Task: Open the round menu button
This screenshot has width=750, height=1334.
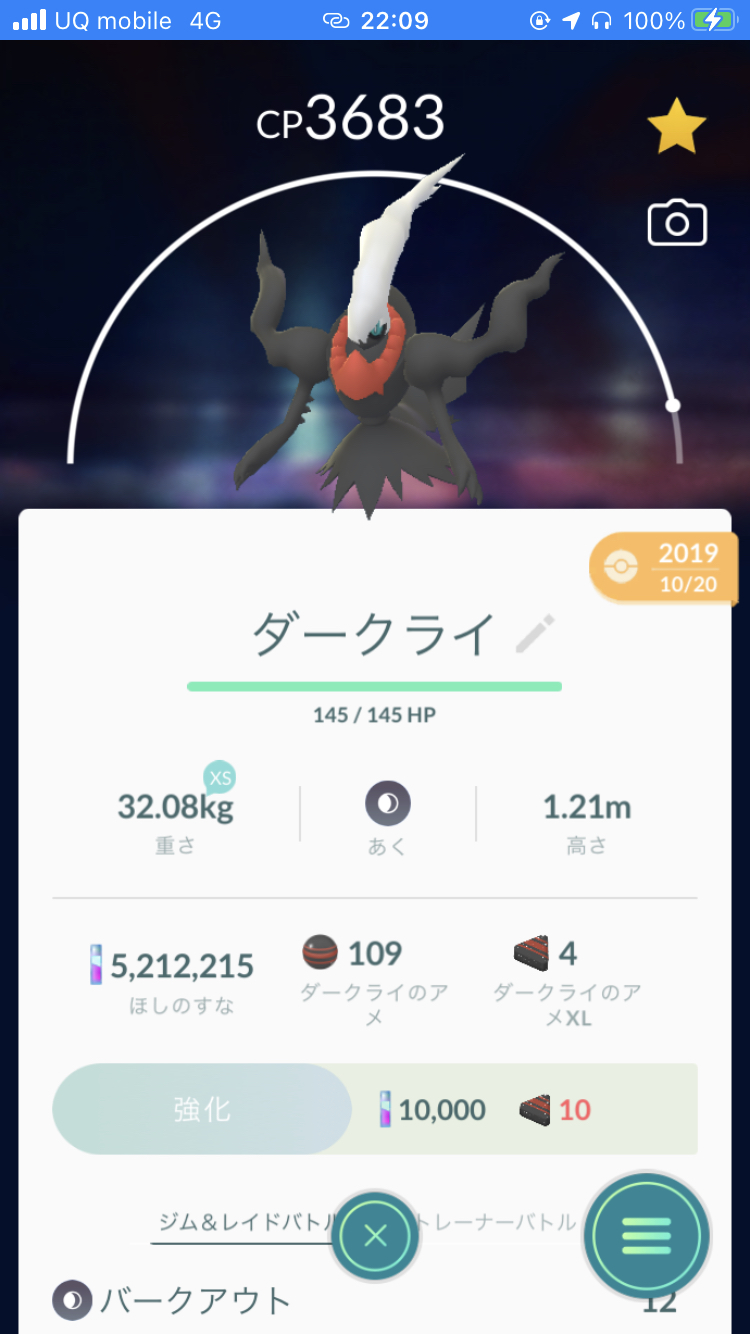Action: point(647,1237)
